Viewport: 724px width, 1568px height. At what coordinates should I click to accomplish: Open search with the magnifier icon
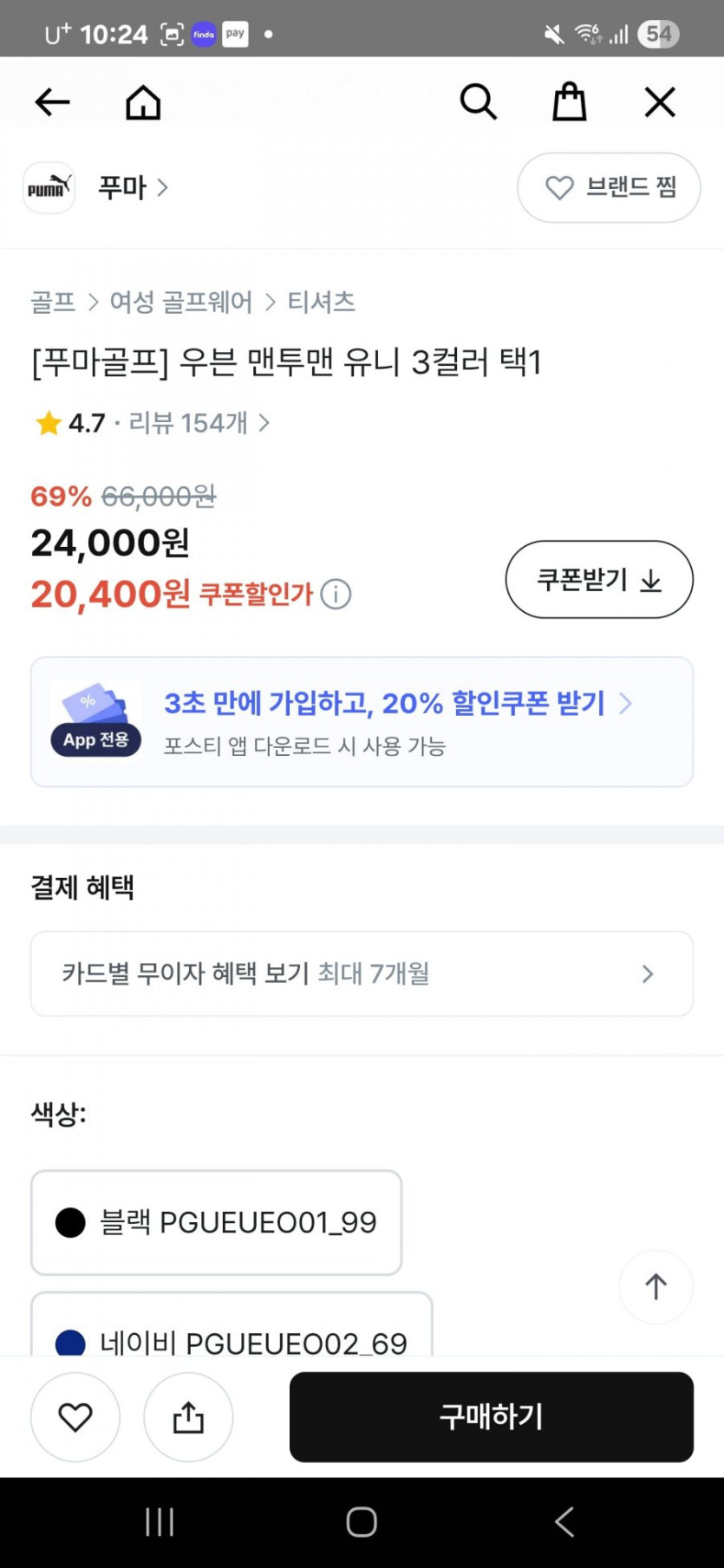479,101
